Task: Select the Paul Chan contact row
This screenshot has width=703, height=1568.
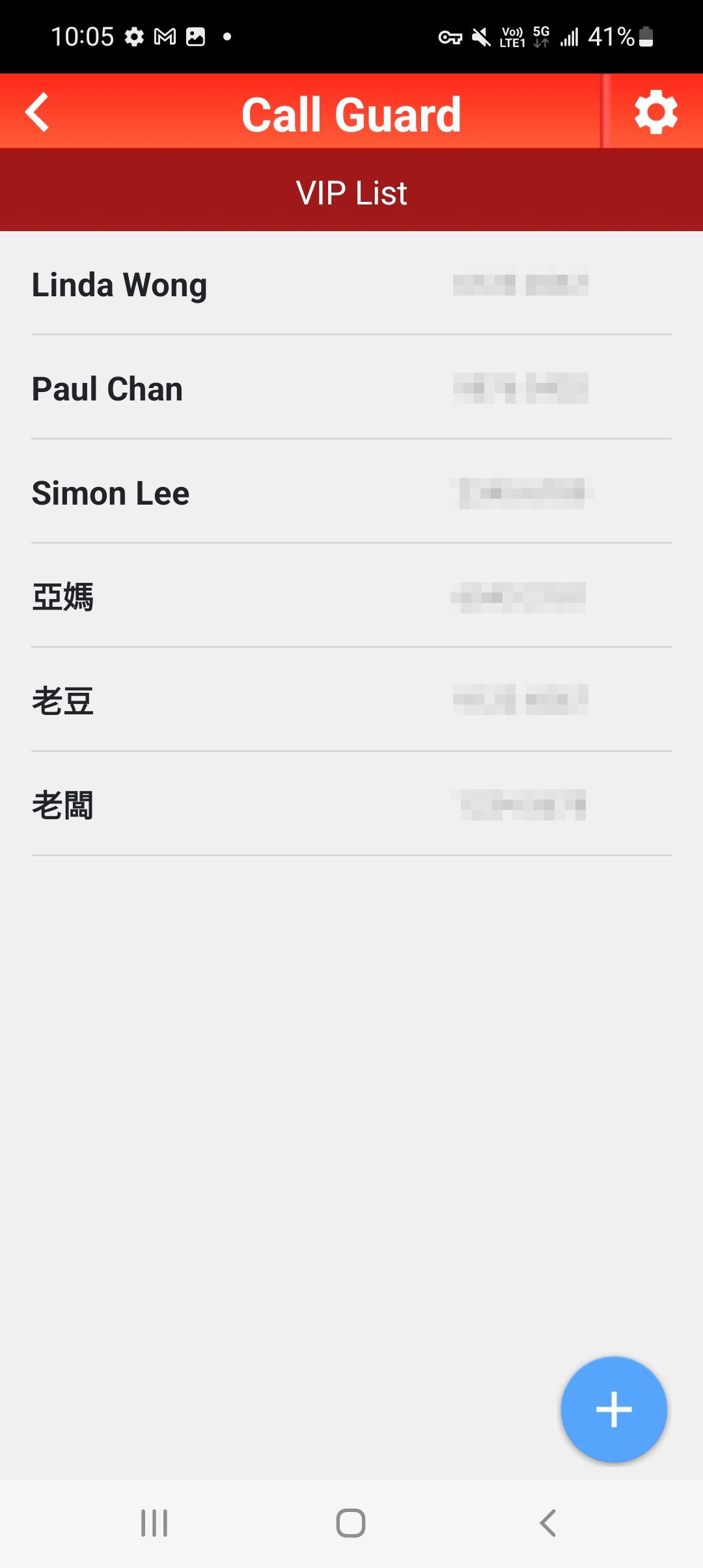Action: point(351,388)
